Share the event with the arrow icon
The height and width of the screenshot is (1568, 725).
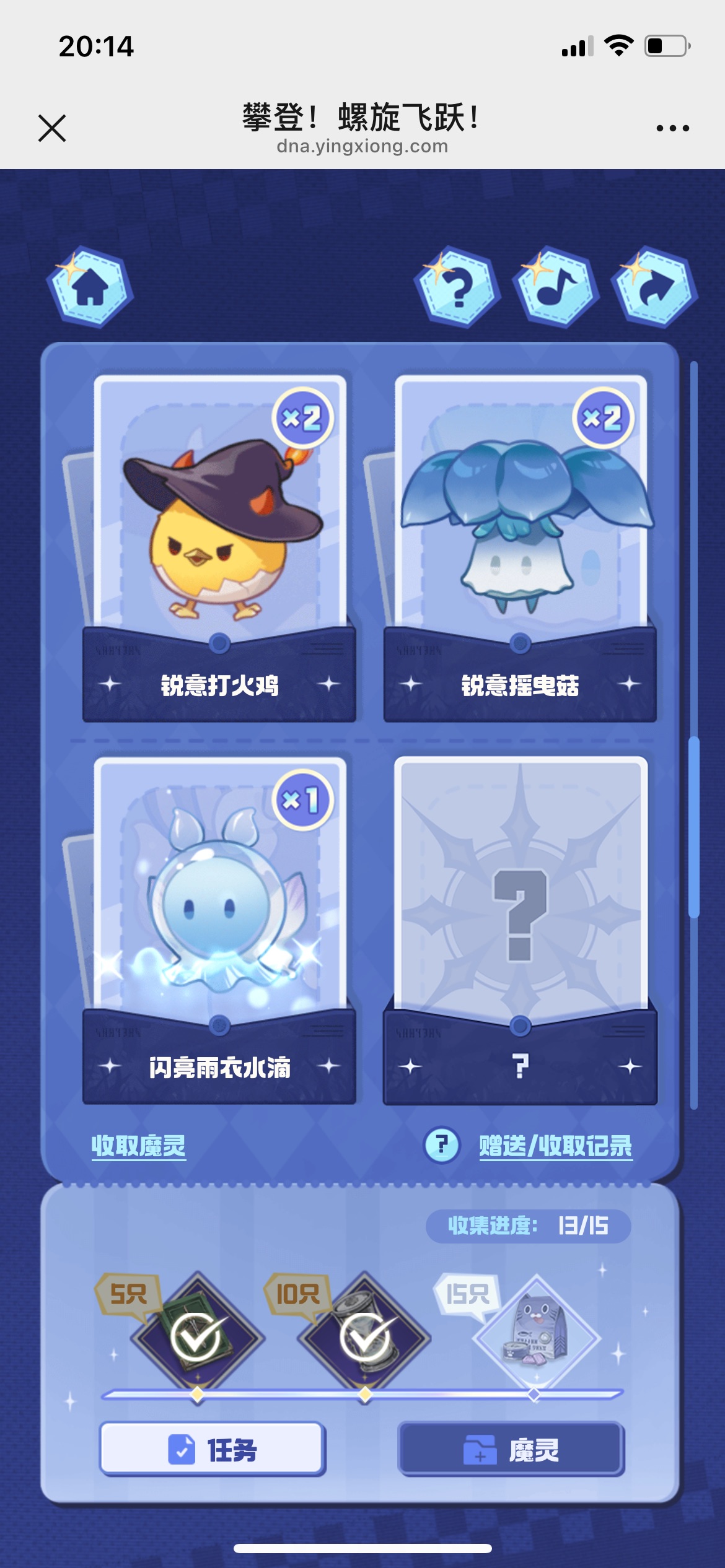[x=655, y=287]
